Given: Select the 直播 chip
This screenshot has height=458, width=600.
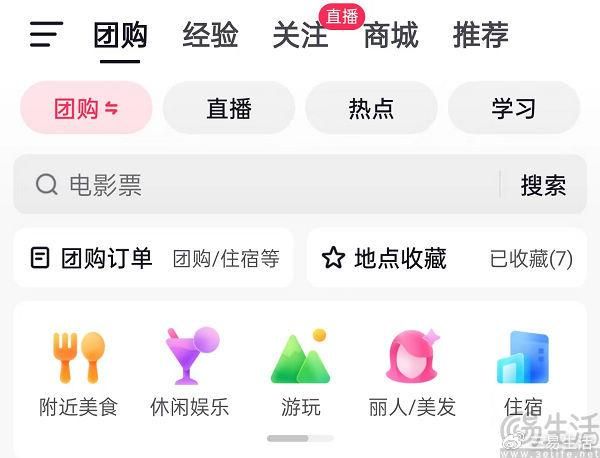Looking at the screenshot, I should [229, 108].
